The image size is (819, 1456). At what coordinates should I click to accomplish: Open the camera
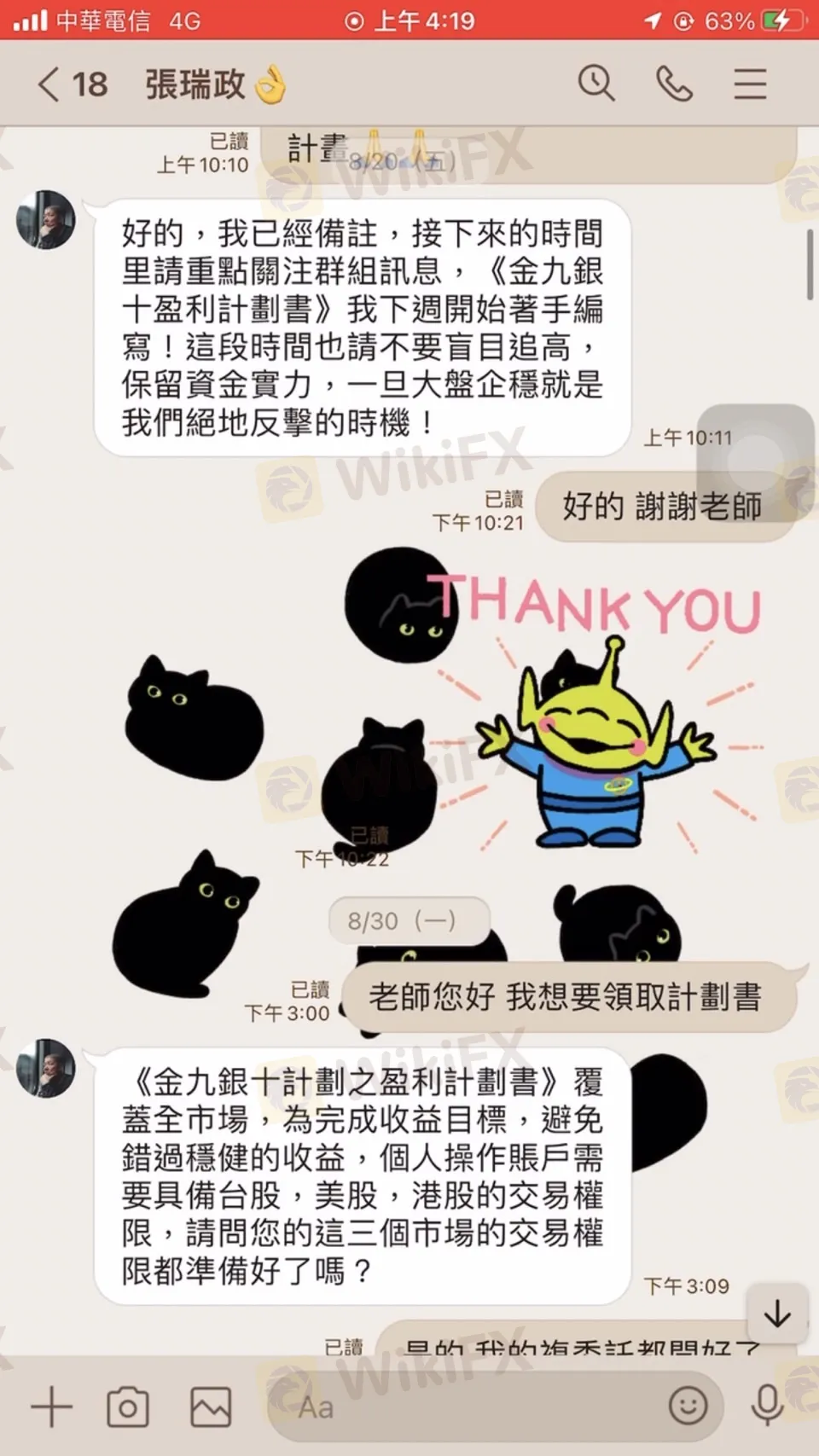click(x=128, y=1407)
